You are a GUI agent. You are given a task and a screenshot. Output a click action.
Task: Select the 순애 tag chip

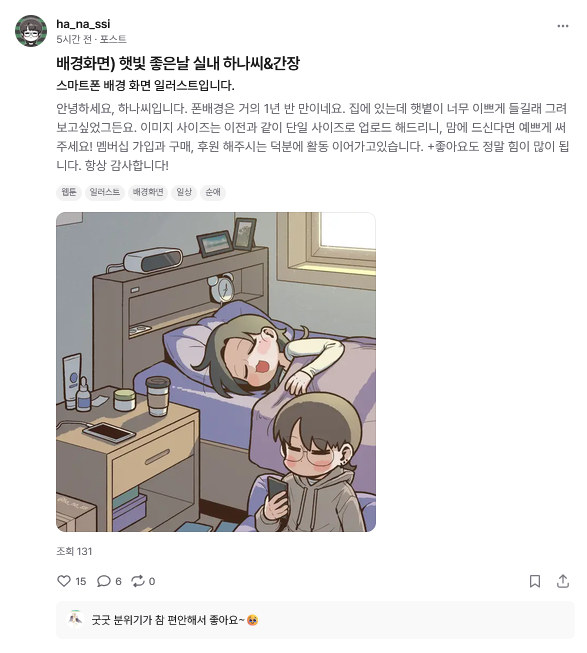(213, 192)
